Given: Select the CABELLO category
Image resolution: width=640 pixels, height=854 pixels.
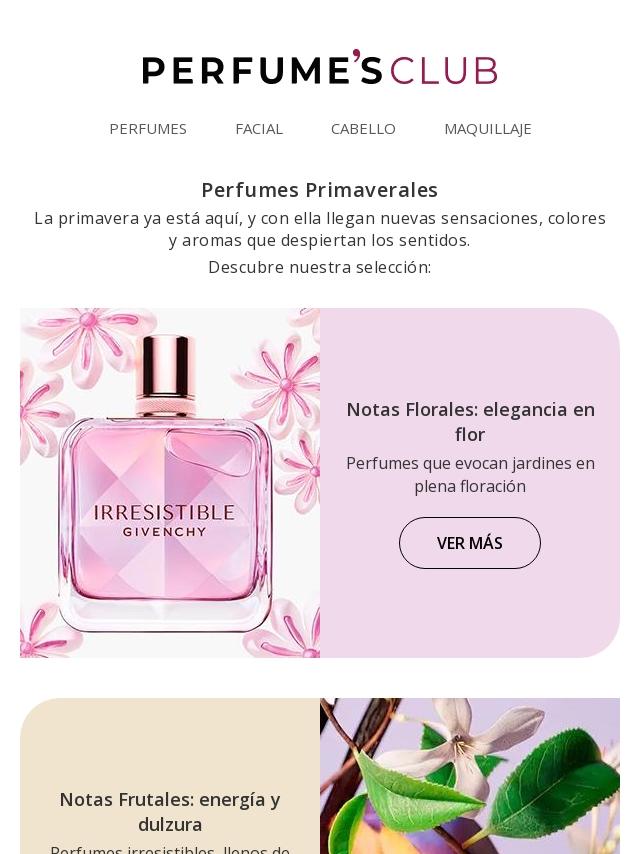Looking at the screenshot, I should pos(363,129).
